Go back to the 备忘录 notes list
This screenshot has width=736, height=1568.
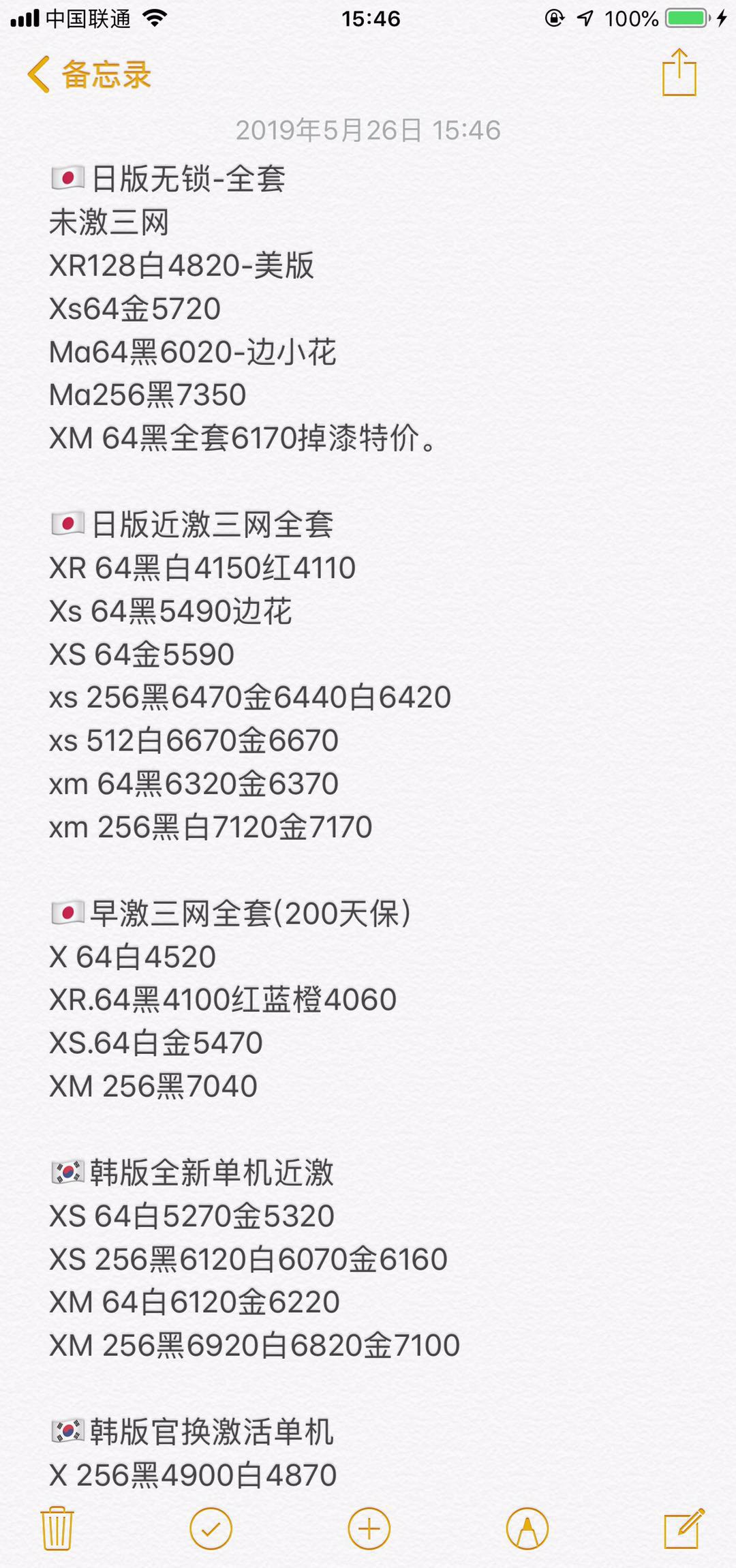point(89,74)
